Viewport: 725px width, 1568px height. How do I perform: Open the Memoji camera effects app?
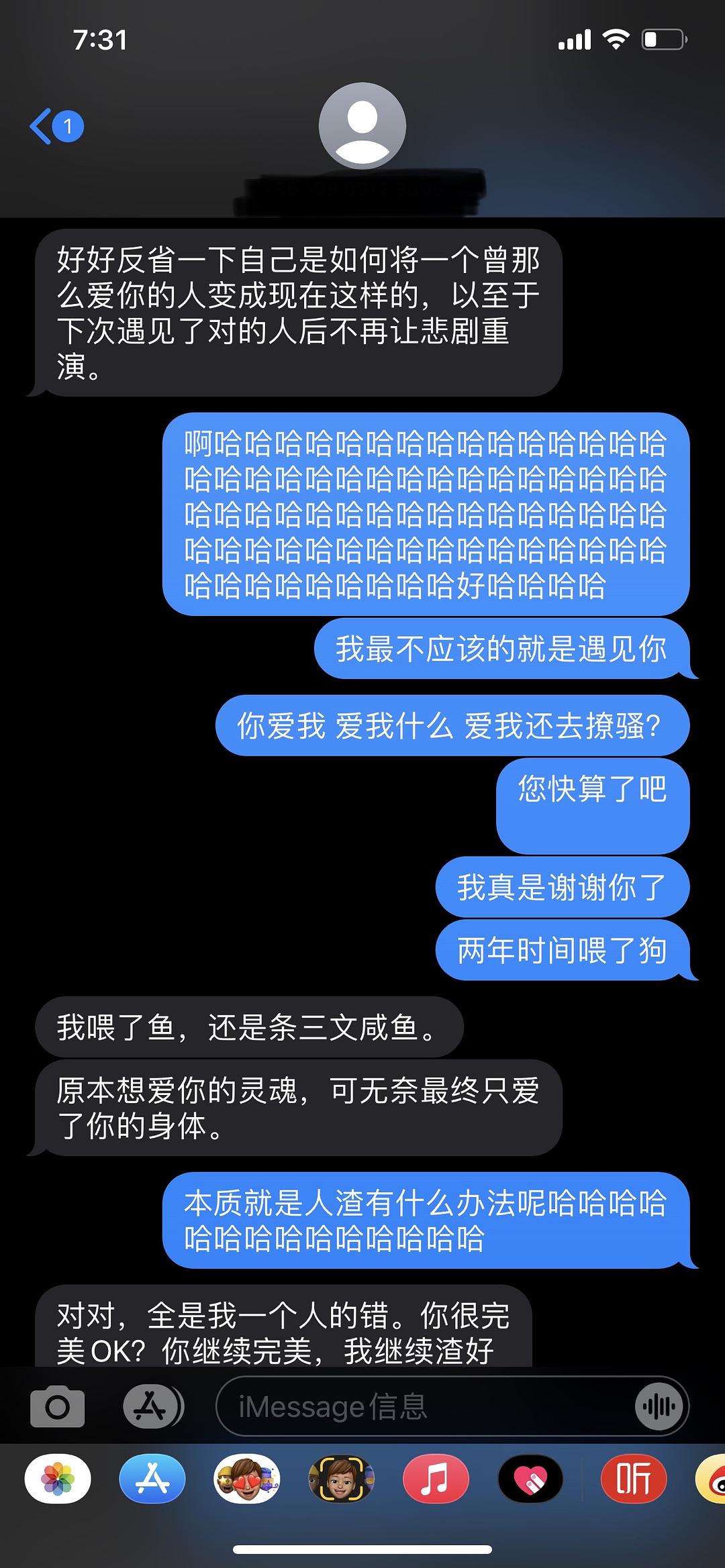pyautogui.click(x=341, y=1479)
